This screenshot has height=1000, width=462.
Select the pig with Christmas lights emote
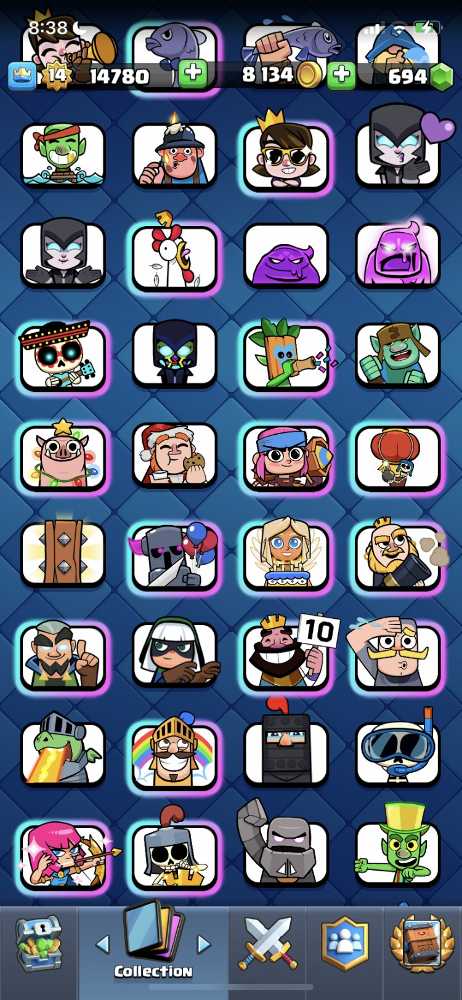click(x=63, y=456)
